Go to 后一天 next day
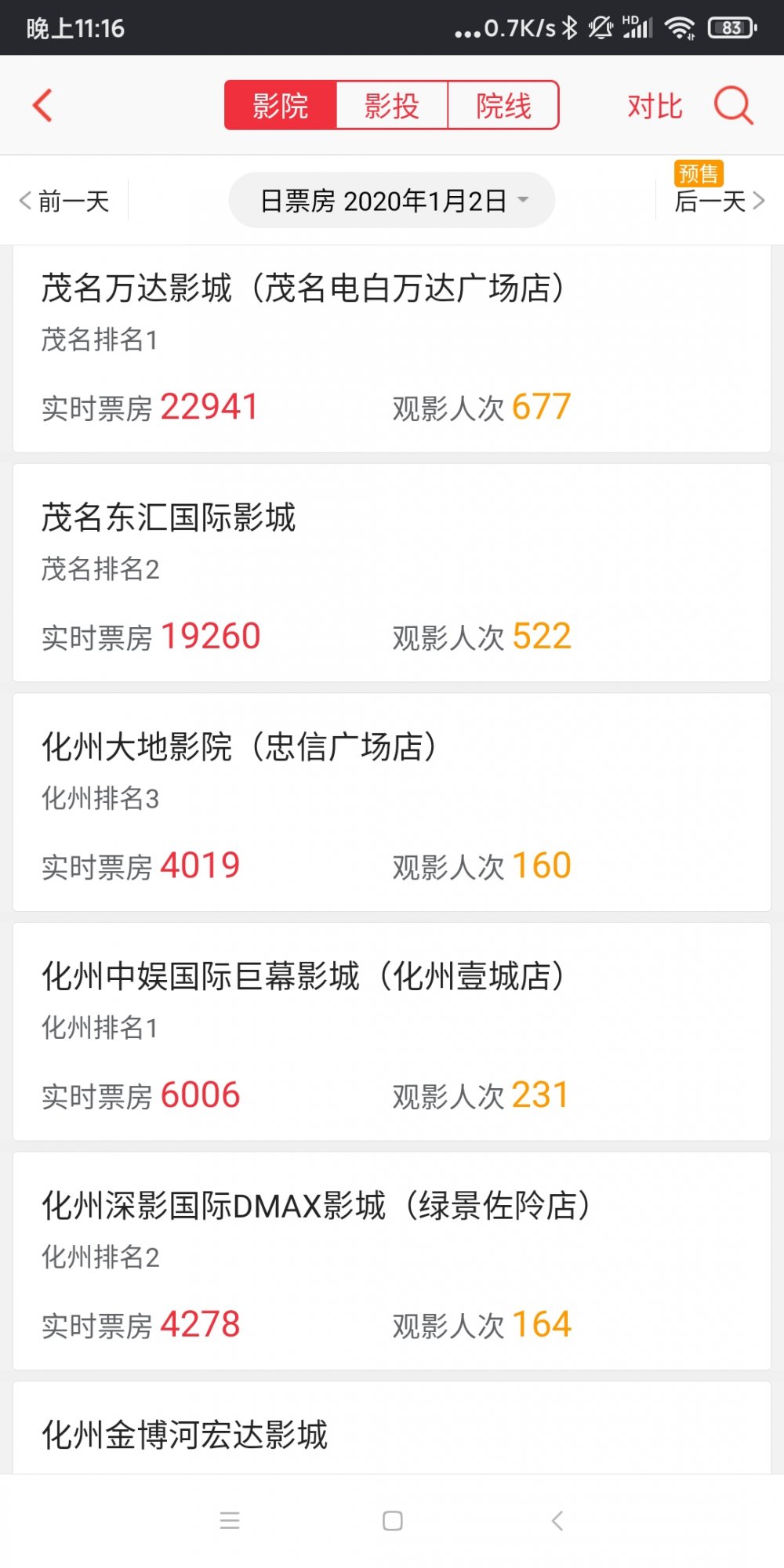The height and width of the screenshot is (1568, 784). point(719,201)
